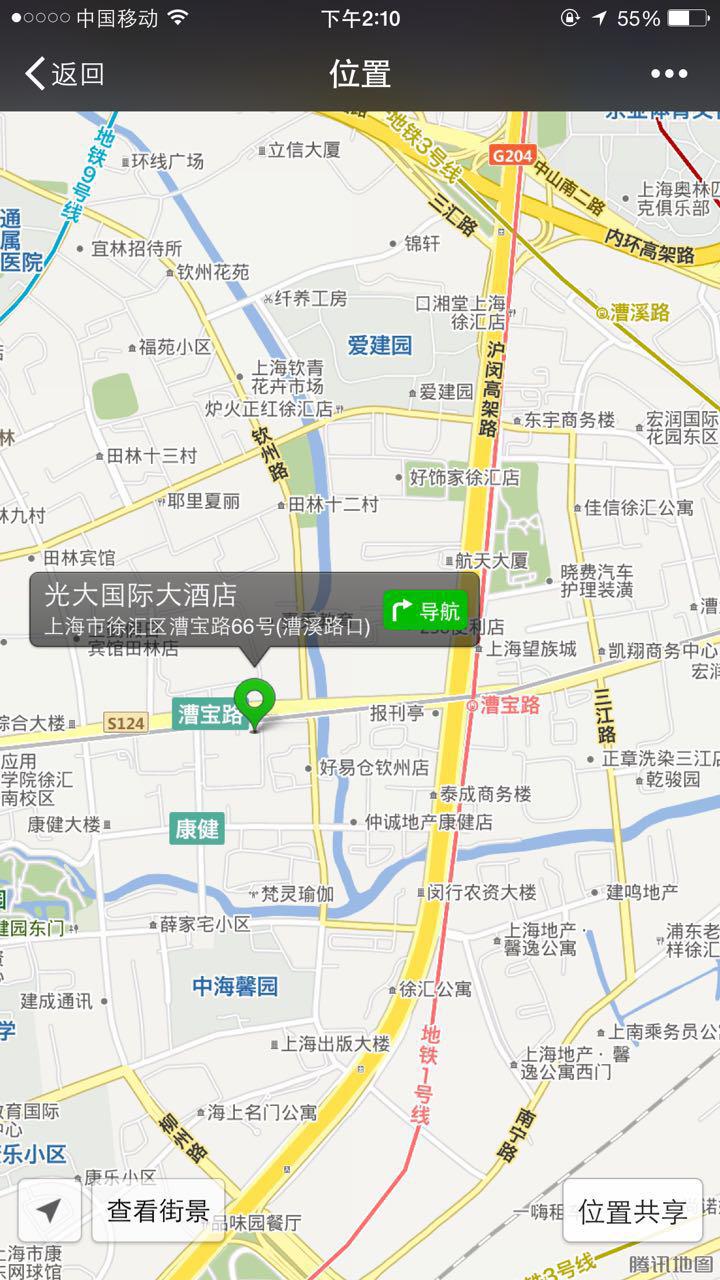Open street view via 查看街景
This screenshot has height=1280, width=720.
[158, 1211]
